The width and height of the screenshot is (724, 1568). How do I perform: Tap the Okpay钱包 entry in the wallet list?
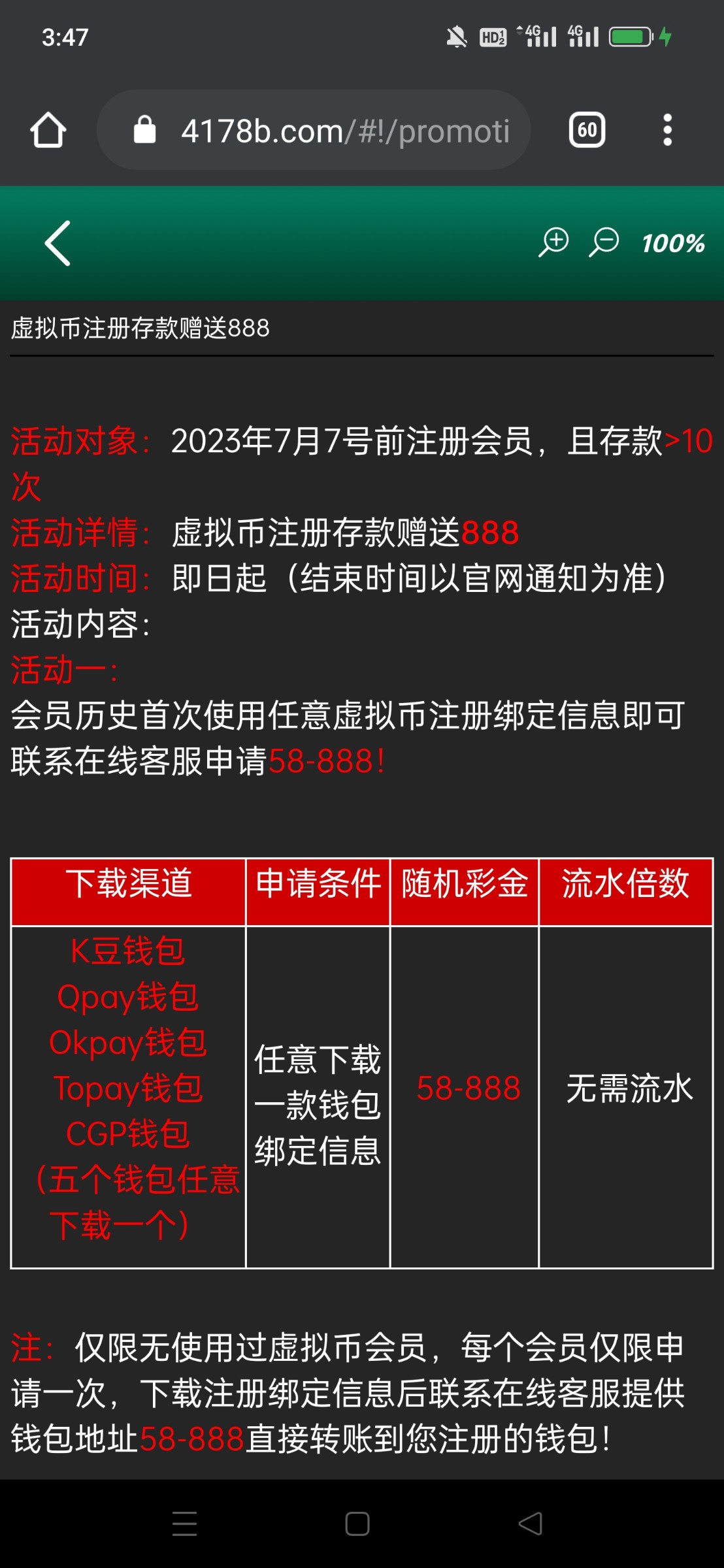(x=128, y=1043)
